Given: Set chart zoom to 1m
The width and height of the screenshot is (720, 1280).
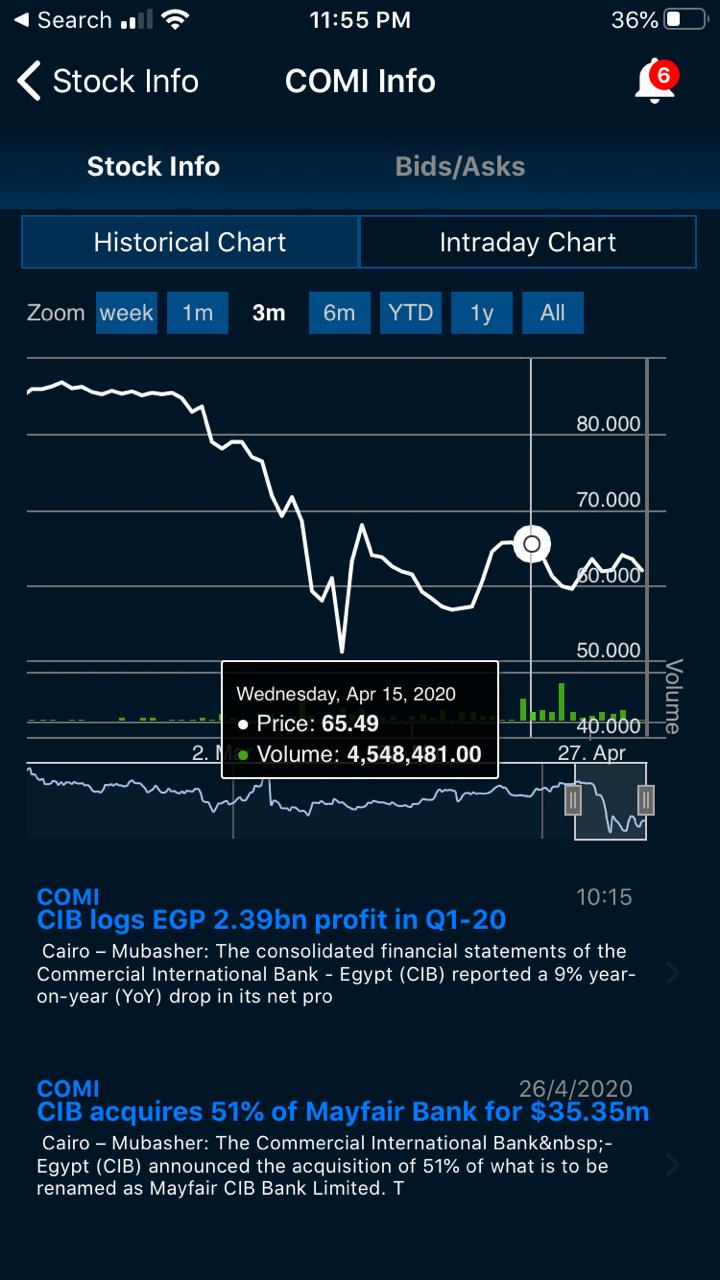Looking at the screenshot, I should [x=197, y=313].
